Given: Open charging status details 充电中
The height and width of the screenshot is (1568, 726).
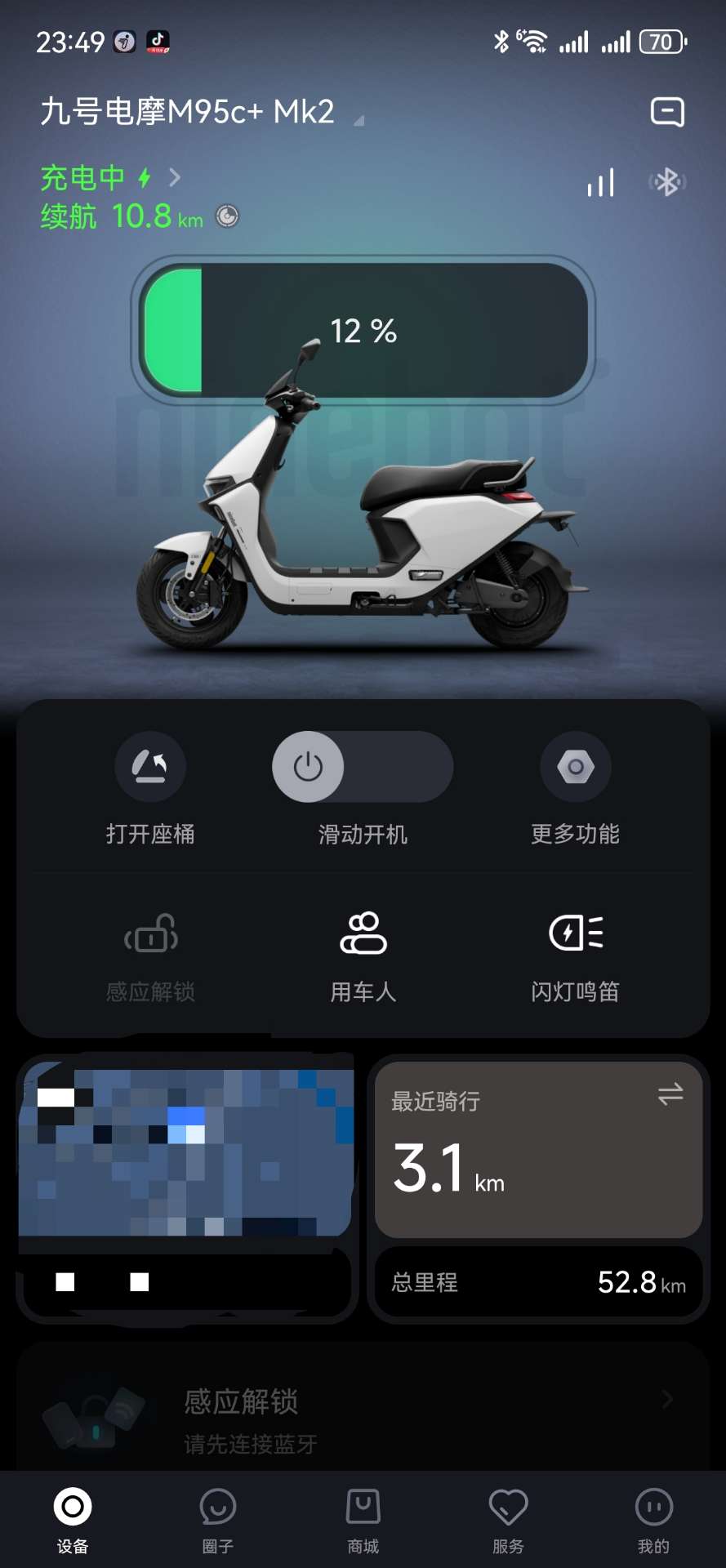Looking at the screenshot, I should 110,177.
